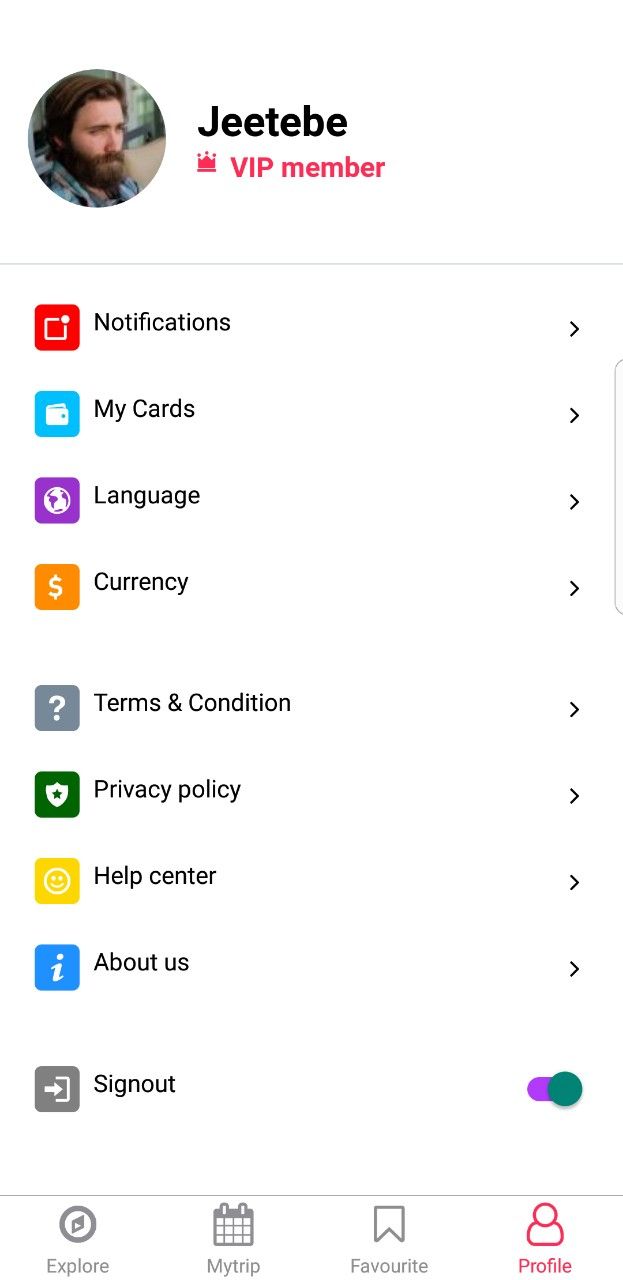Open the Notifications row
623x1280 pixels.
(x=311, y=327)
